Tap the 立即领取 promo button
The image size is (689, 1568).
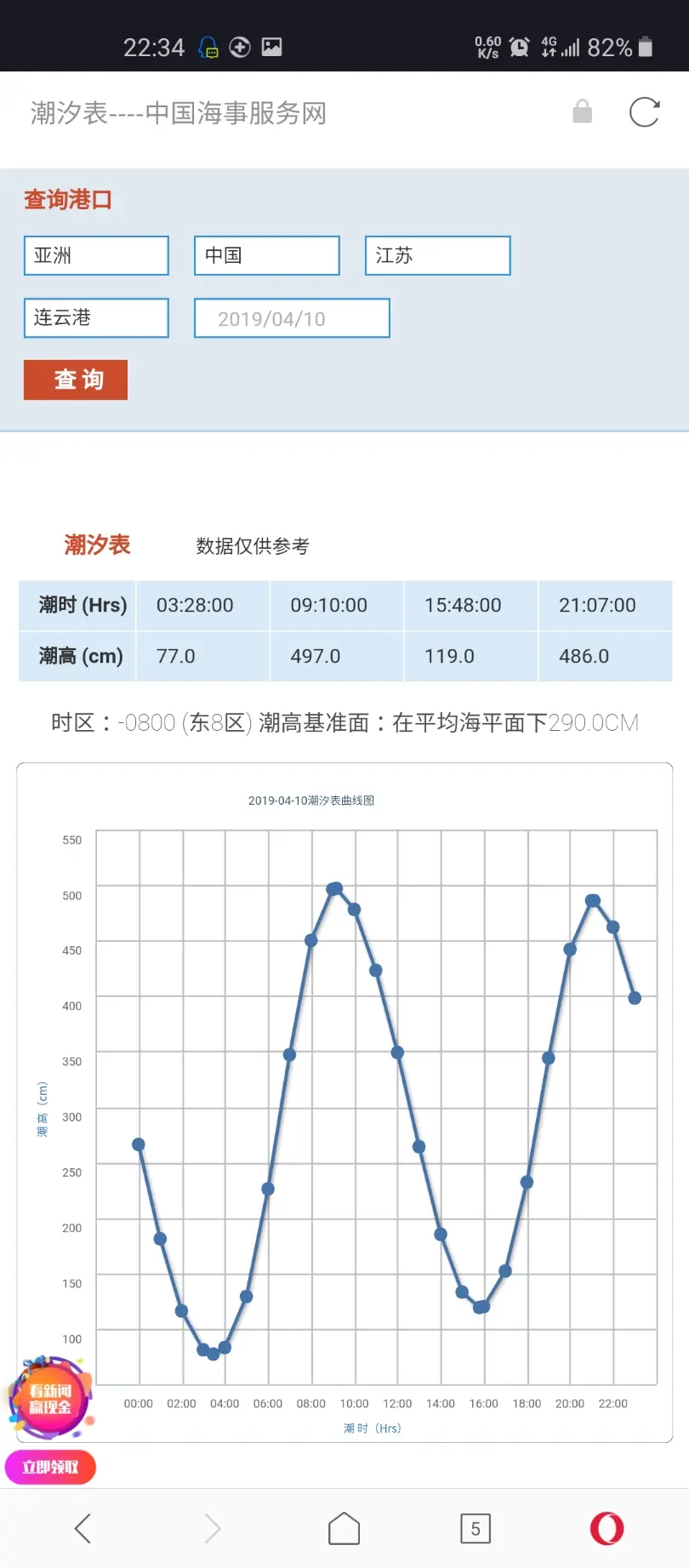click(x=50, y=1467)
